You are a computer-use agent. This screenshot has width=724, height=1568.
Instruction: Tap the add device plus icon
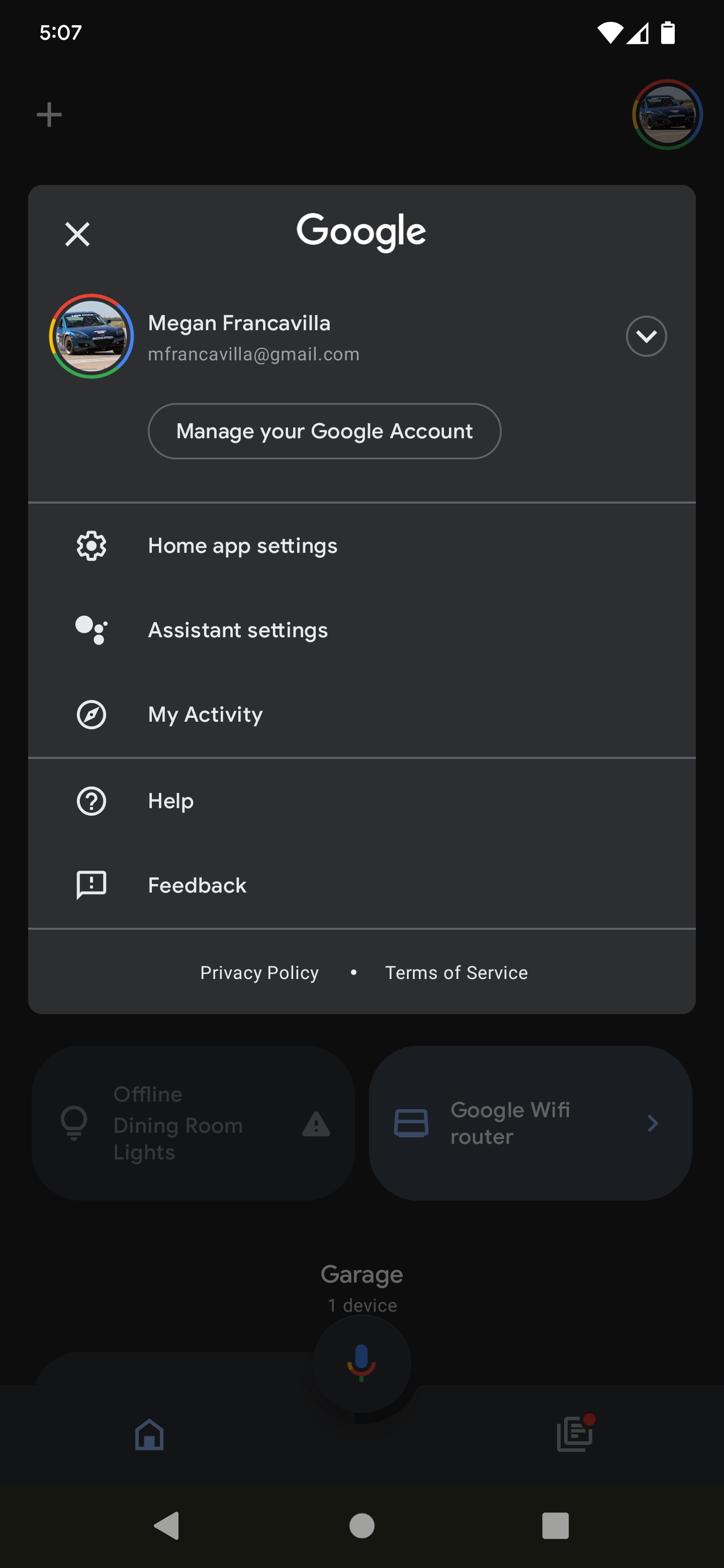49,114
